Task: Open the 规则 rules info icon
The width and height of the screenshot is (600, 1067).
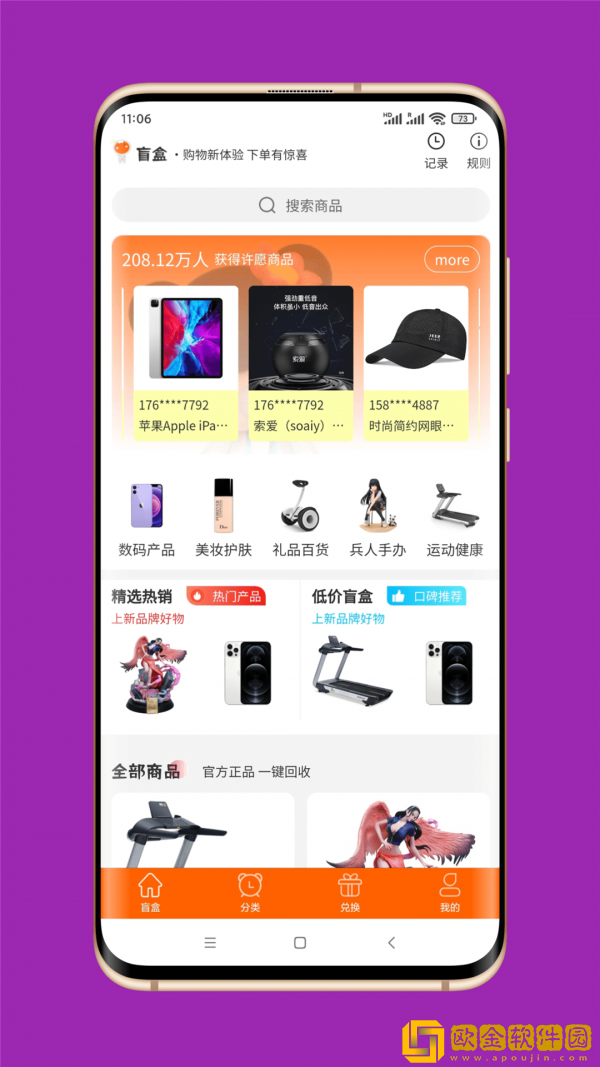Action: [x=478, y=150]
